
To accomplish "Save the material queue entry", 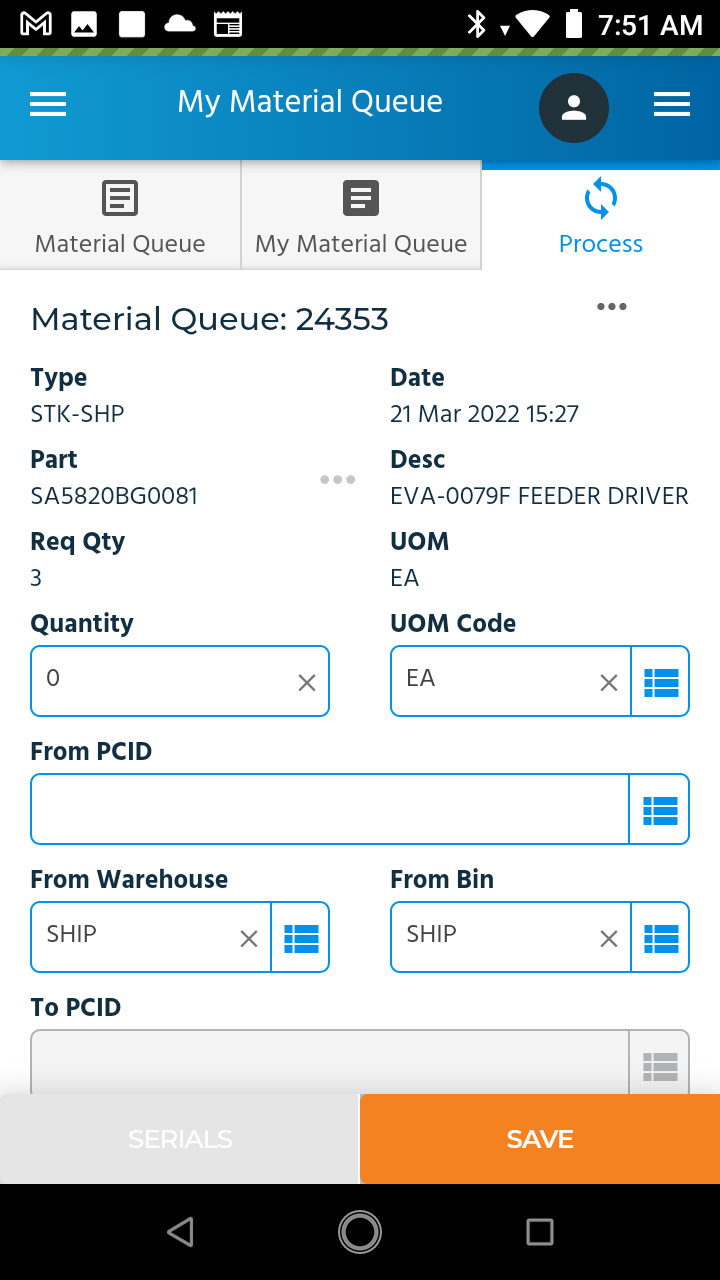I will [x=540, y=1139].
